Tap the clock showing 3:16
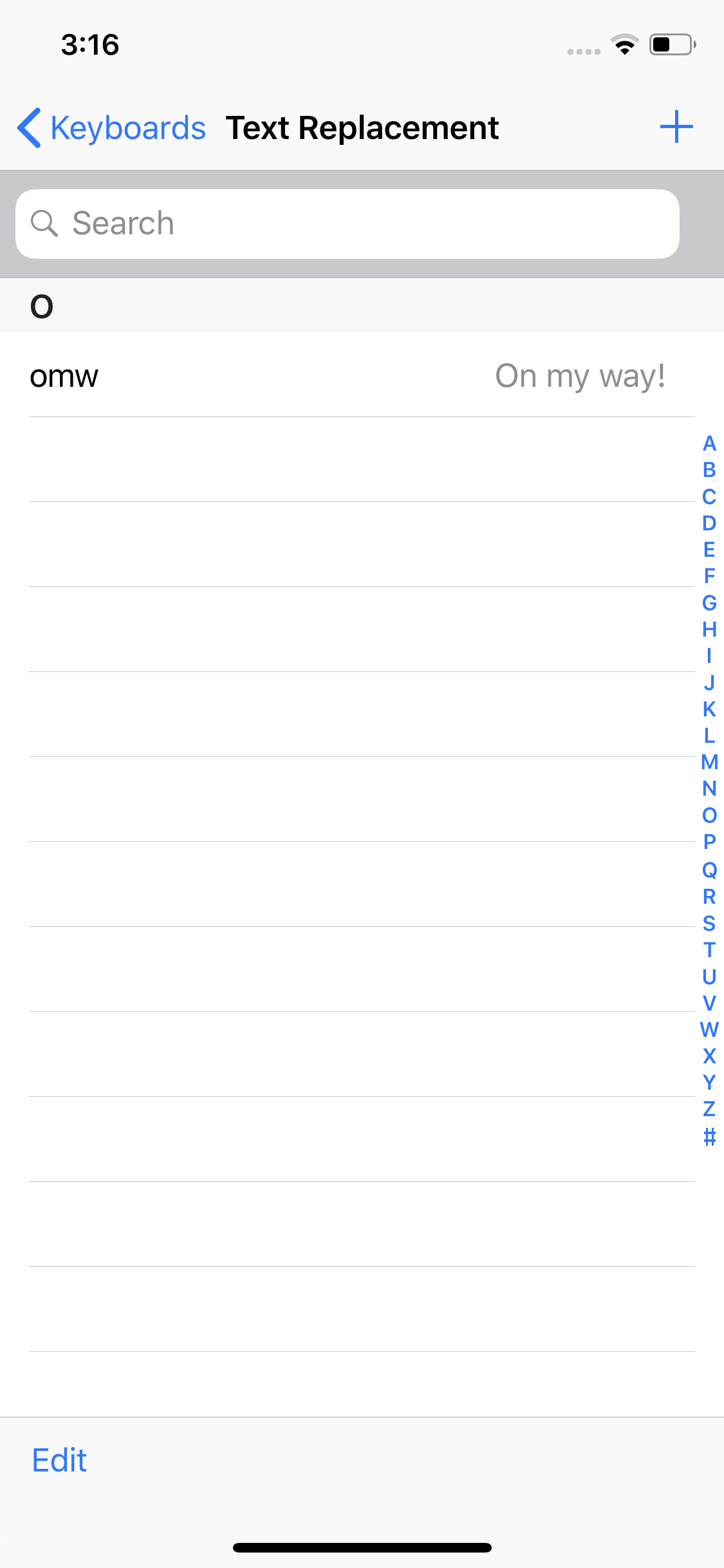Screen dimensions: 724x1568 (x=90, y=44)
